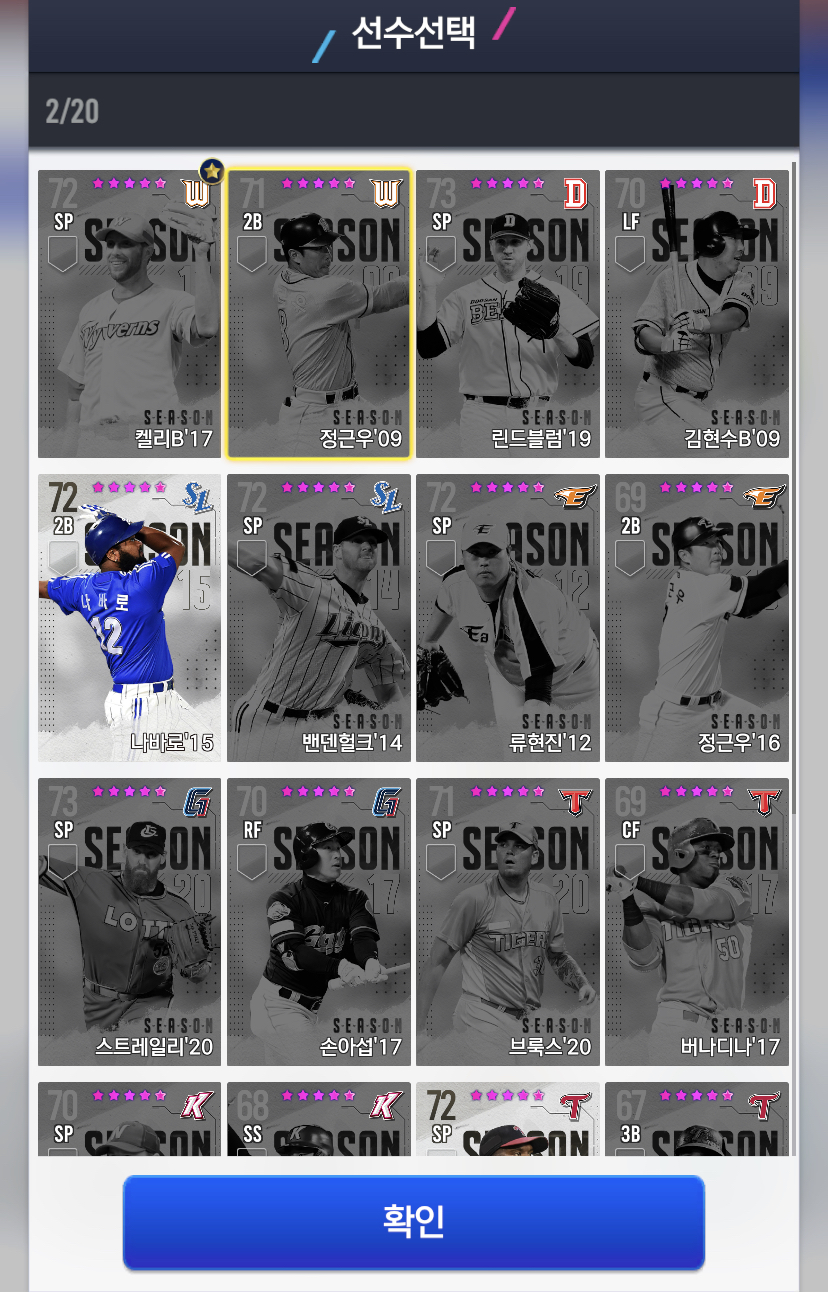Choose the 브룩스'20 pitcher card

coord(508,922)
